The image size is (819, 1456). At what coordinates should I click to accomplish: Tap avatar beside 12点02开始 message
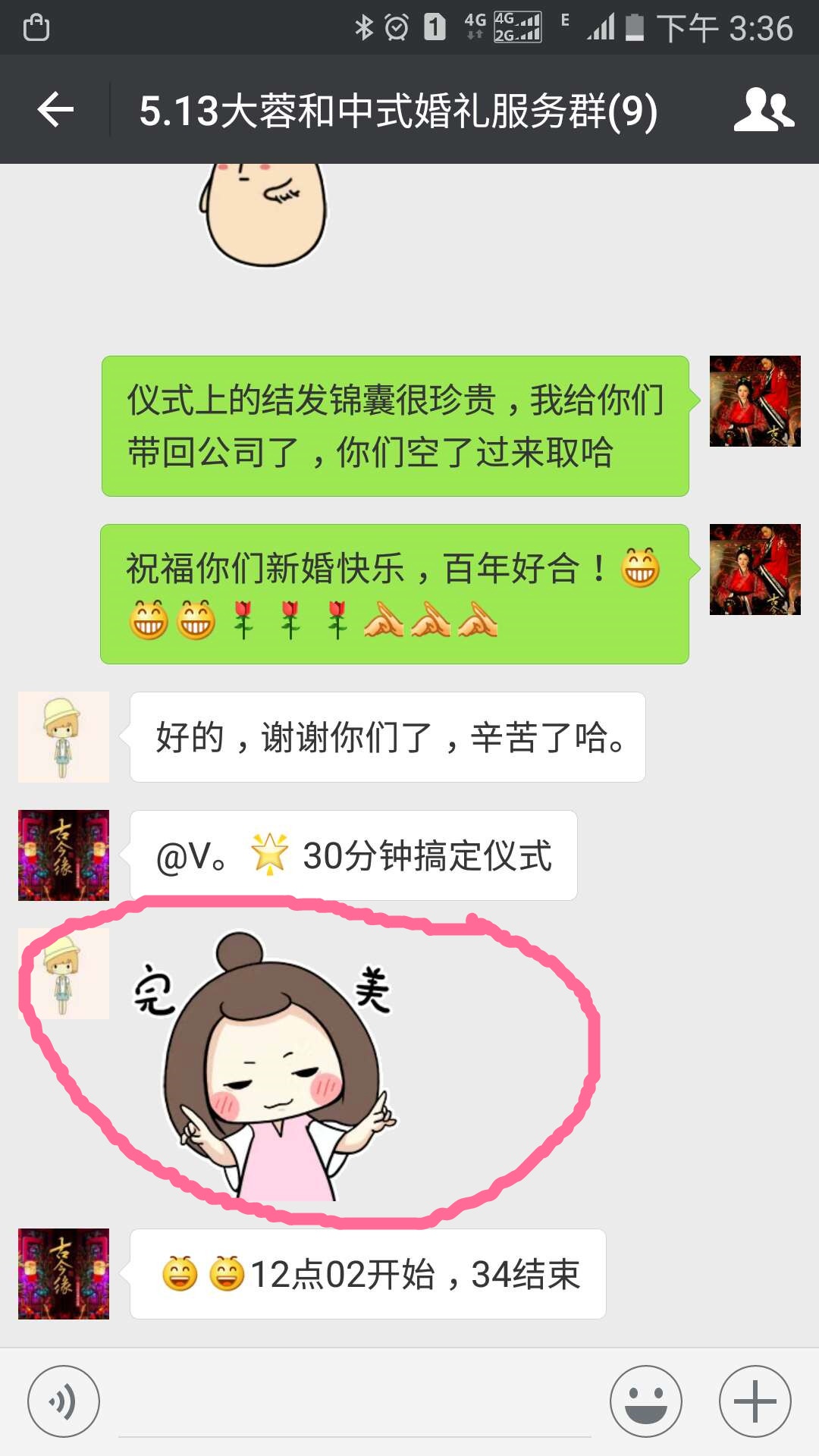(x=64, y=1274)
